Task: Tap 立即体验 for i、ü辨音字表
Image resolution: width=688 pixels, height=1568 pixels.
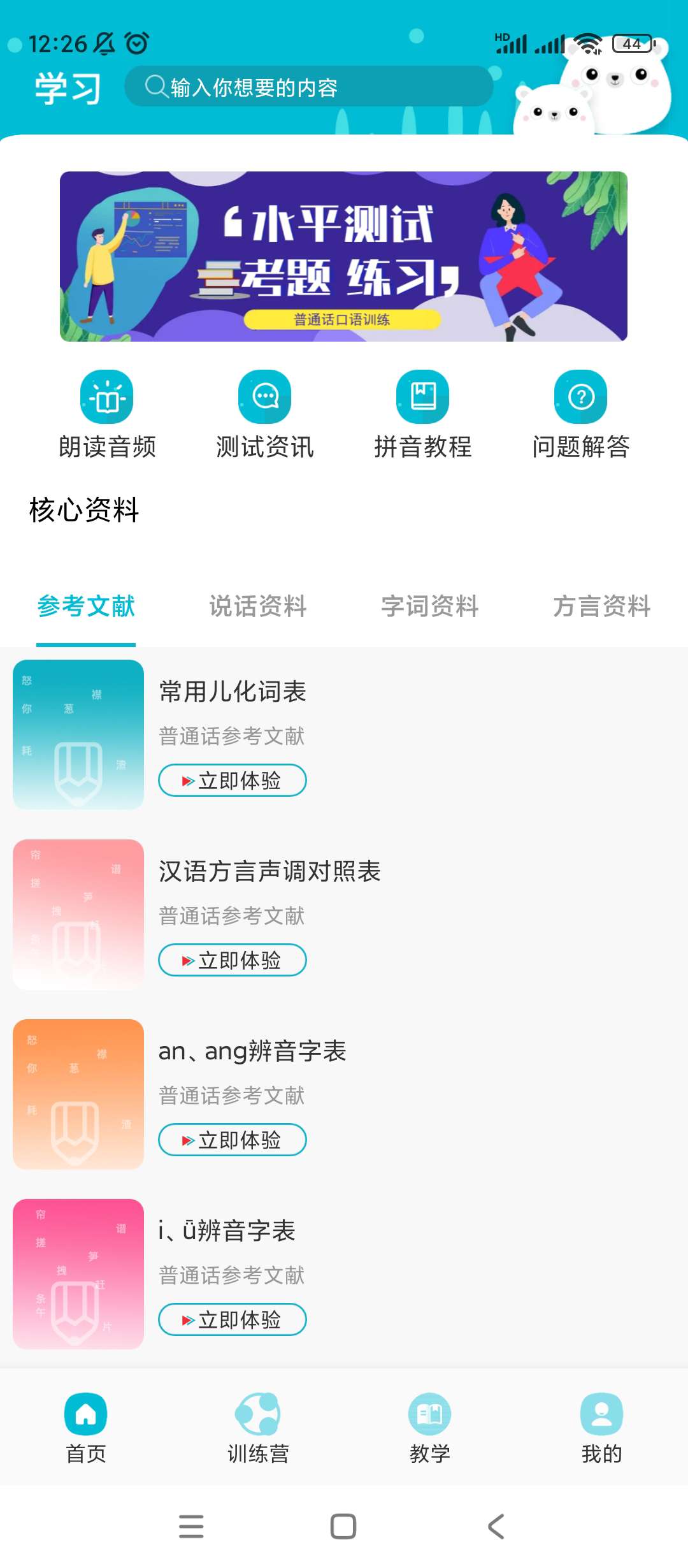Action: point(233,1319)
